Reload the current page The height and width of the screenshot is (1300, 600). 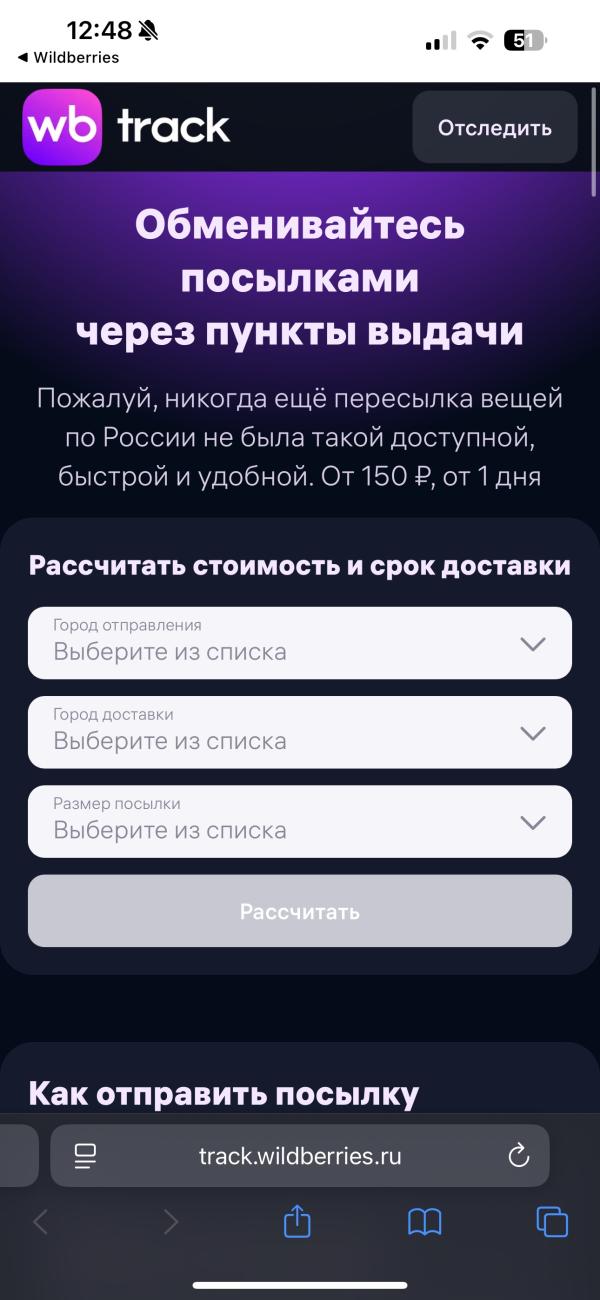(x=518, y=1156)
